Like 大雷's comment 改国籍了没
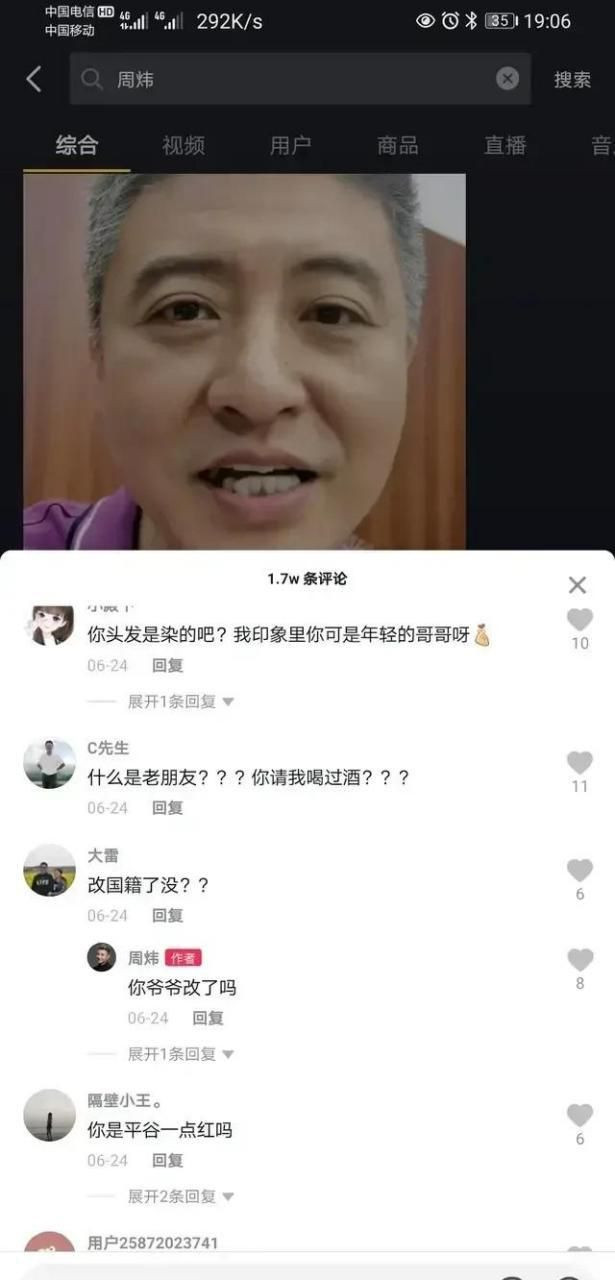Viewport: 615px width, 1280px height. tap(580, 870)
